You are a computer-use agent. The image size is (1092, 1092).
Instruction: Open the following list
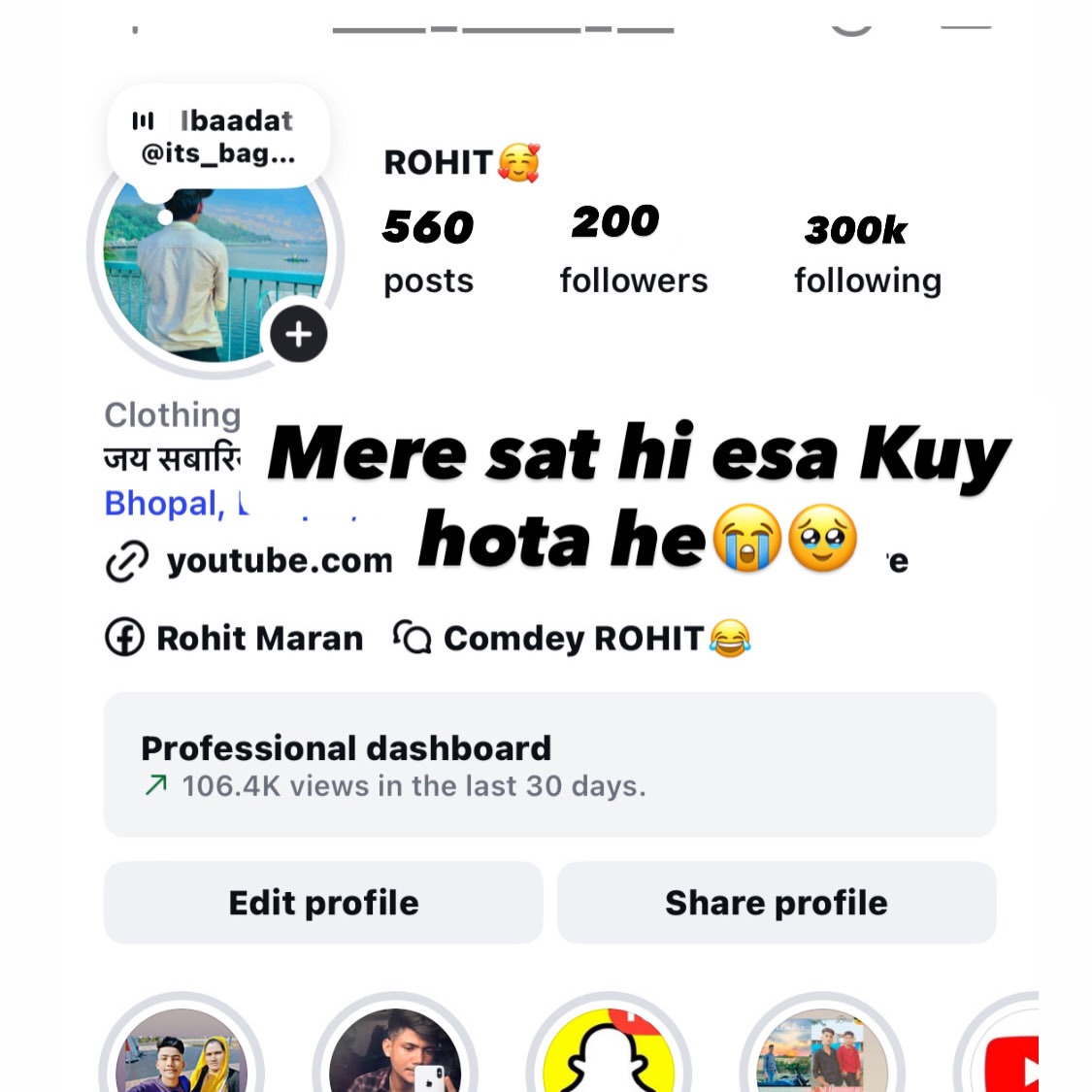[868, 255]
